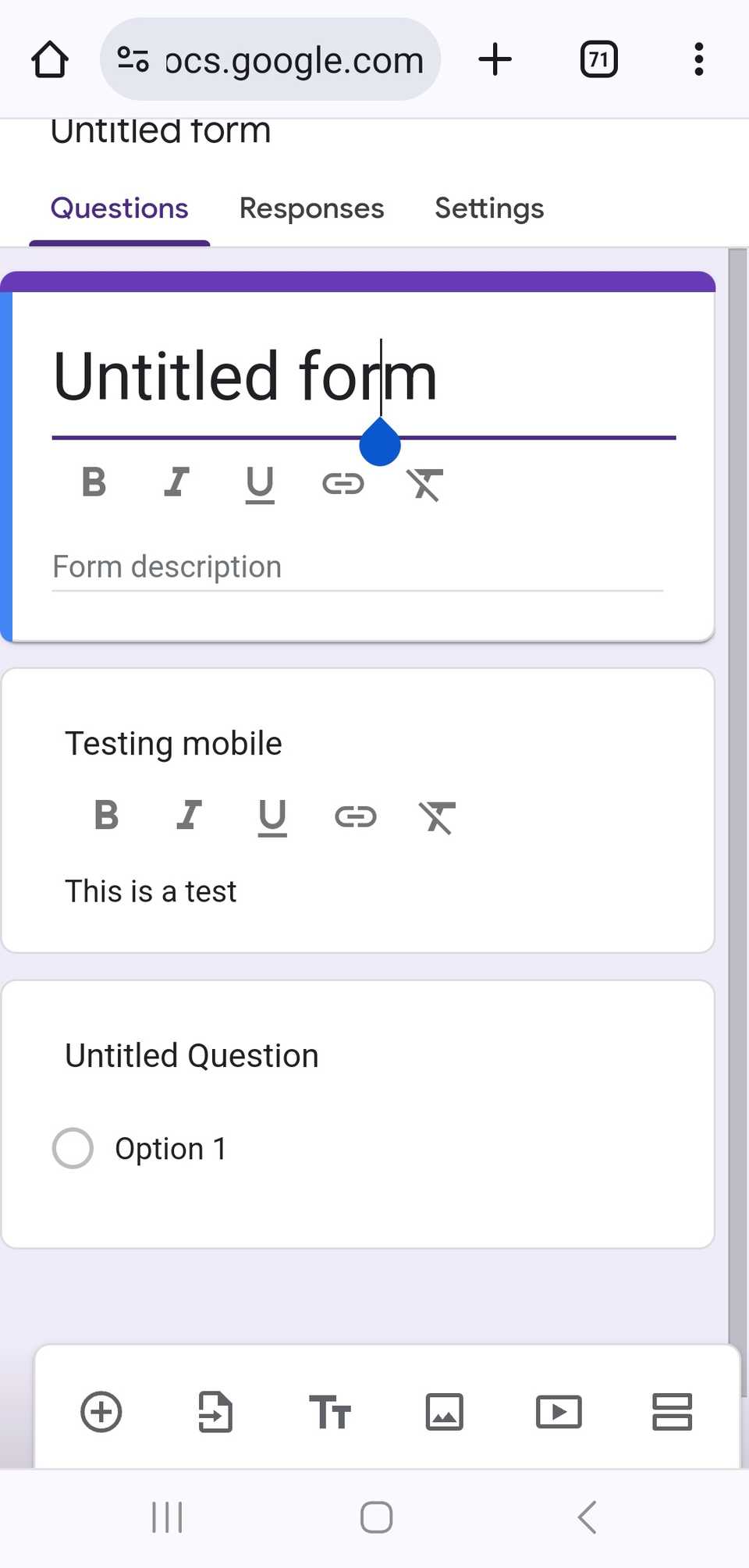This screenshot has height=1568, width=749.
Task: Open the browser tab switcher
Action: pyautogui.click(x=599, y=59)
